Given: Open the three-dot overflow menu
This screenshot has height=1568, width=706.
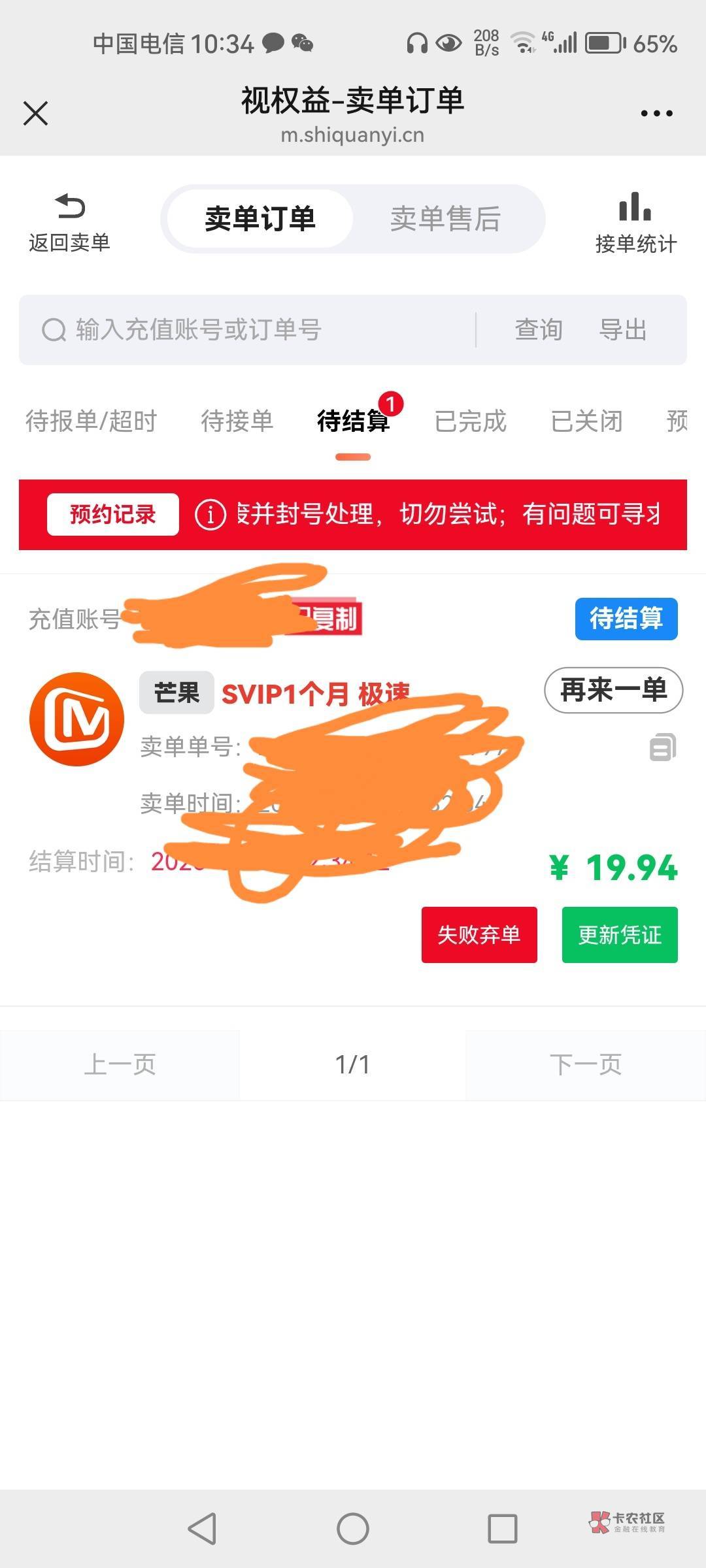Looking at the screenshot, I should point(656,114).
